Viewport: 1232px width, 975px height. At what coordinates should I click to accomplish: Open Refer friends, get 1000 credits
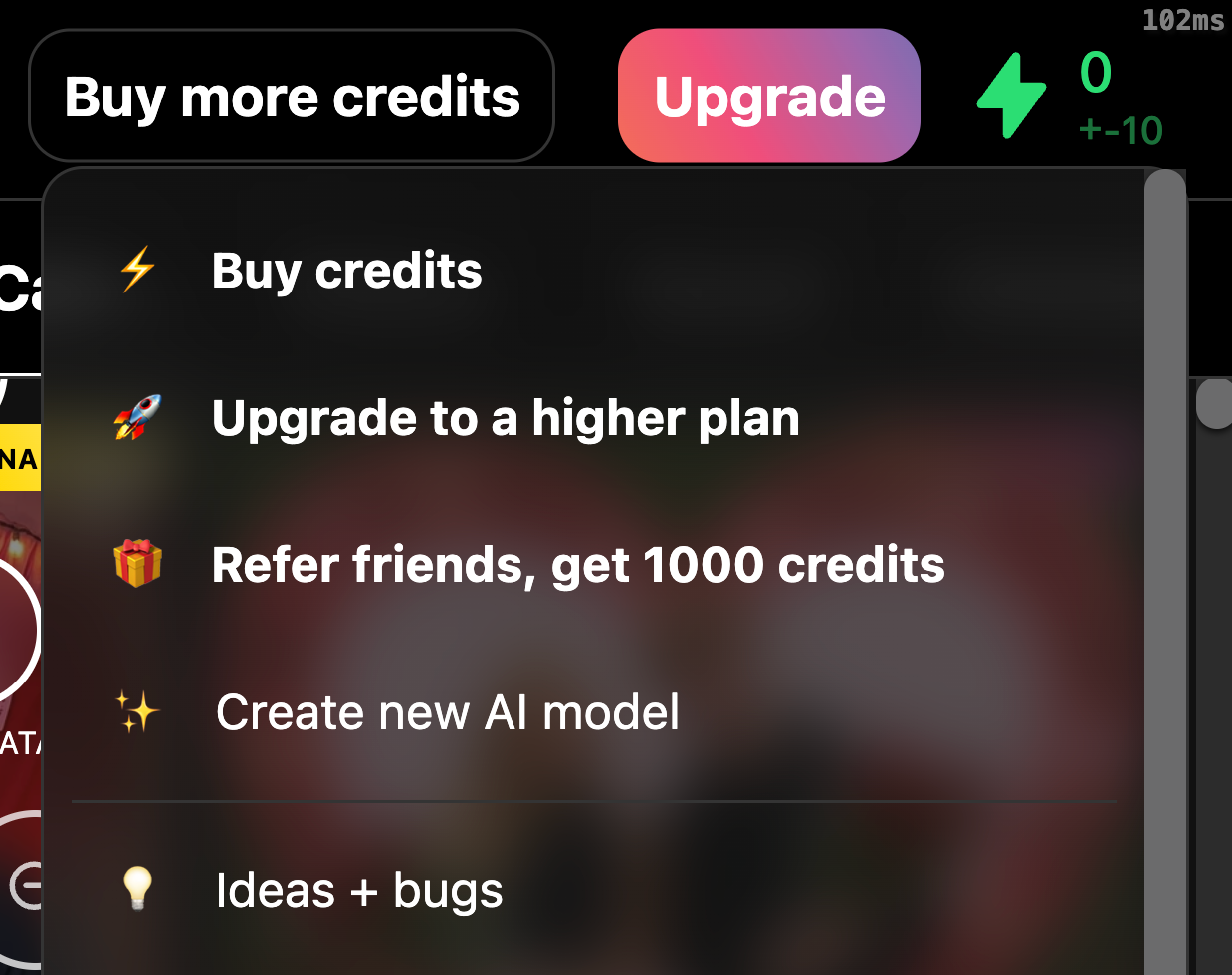point(577,565)
